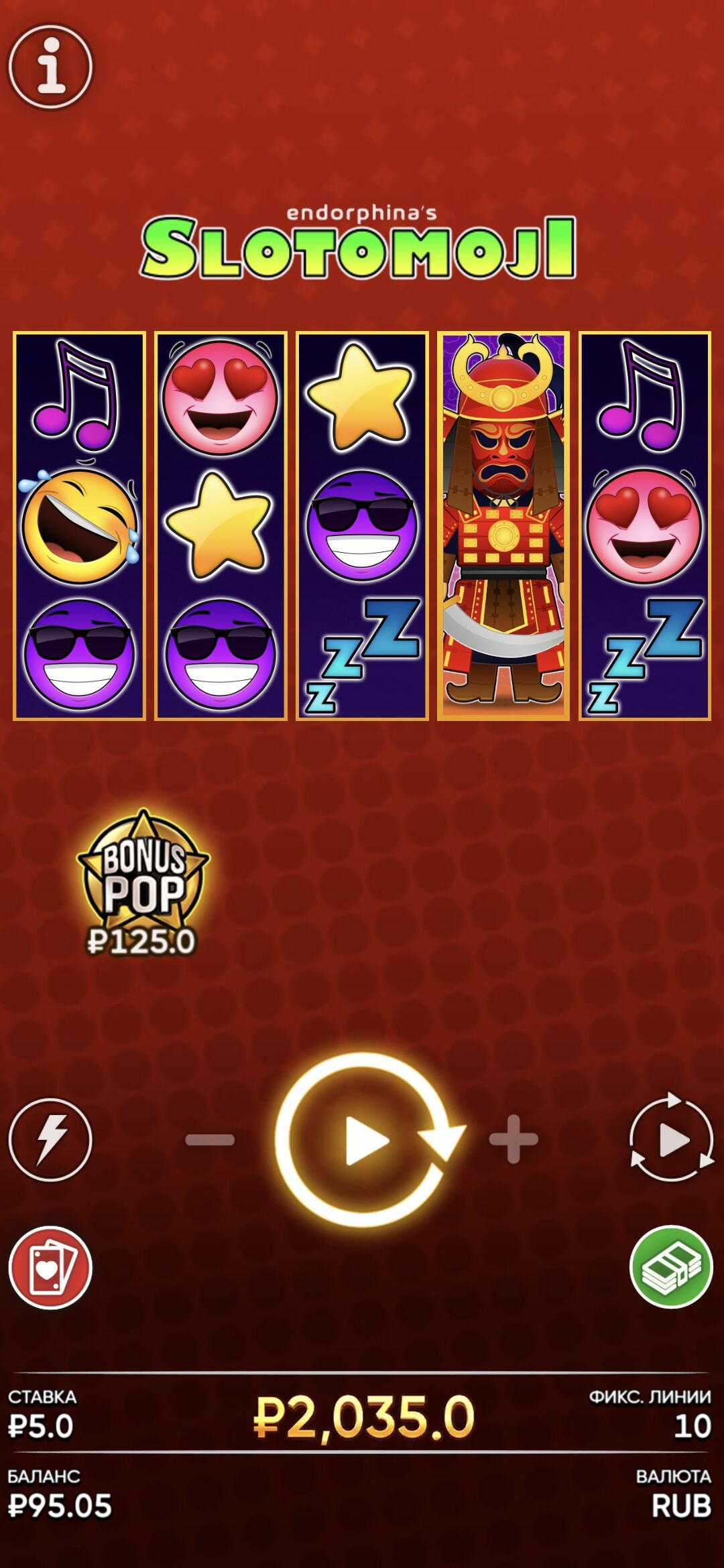Decrease the bet with the minus button

pyautogui.click(x=210, y=1139)
